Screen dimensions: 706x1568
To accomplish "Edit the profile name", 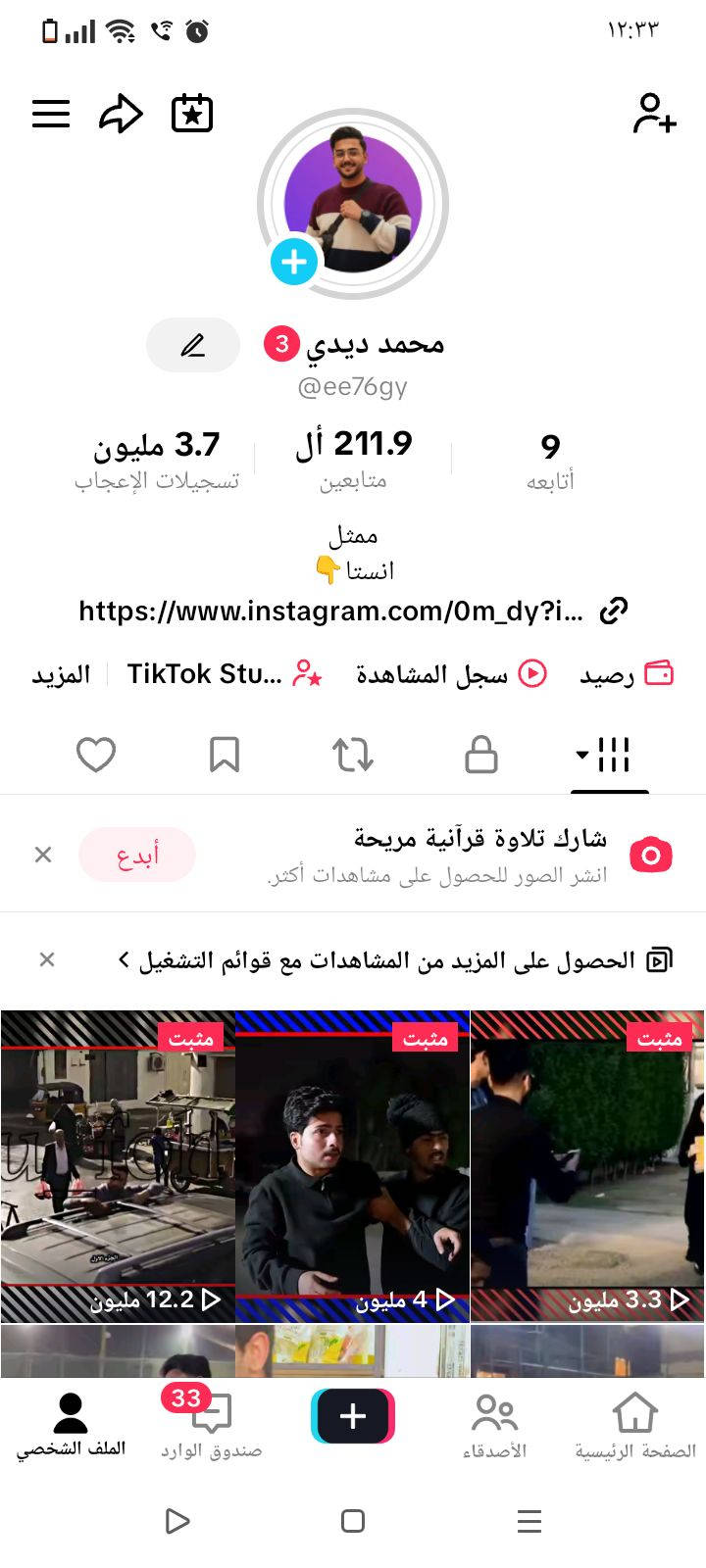I will point(193,345).
